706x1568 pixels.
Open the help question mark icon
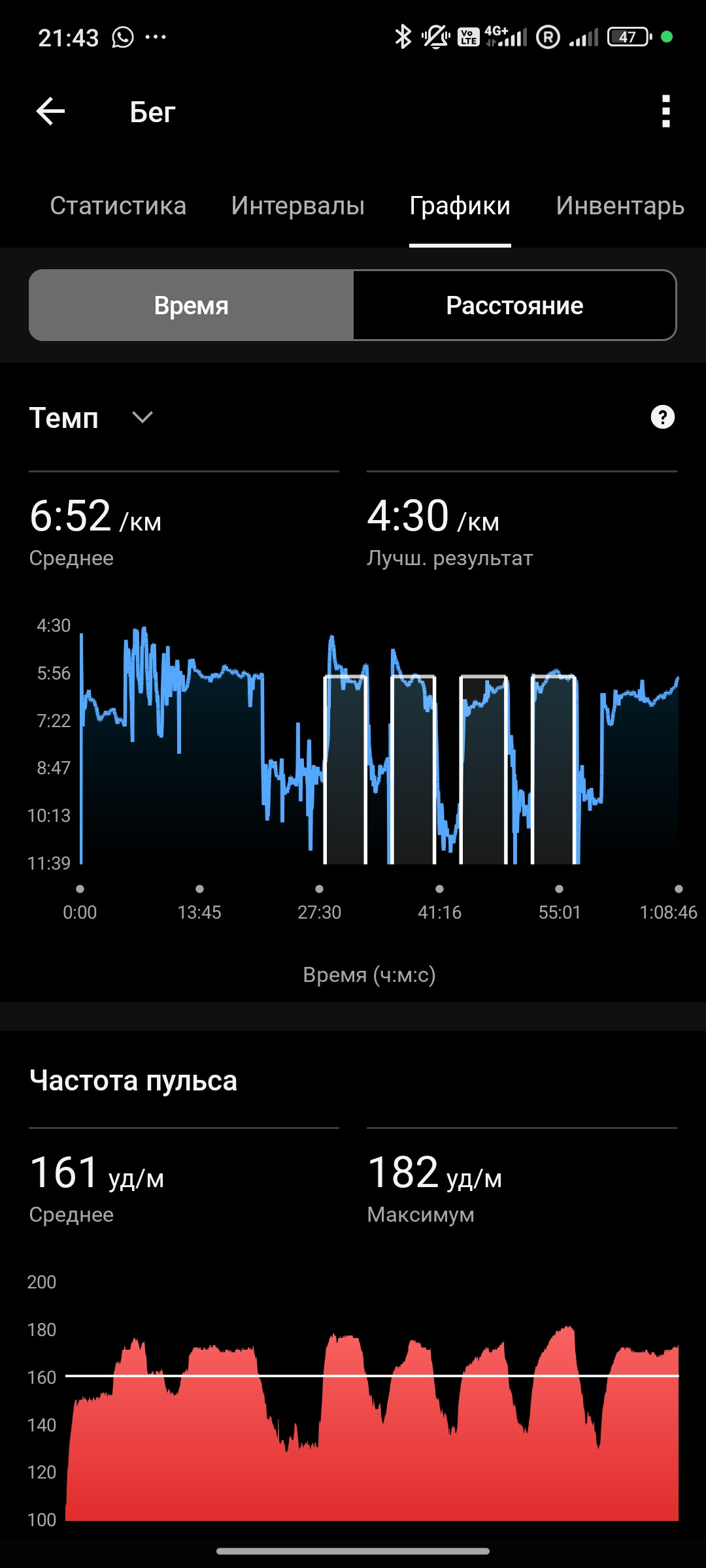pos(662,417)
